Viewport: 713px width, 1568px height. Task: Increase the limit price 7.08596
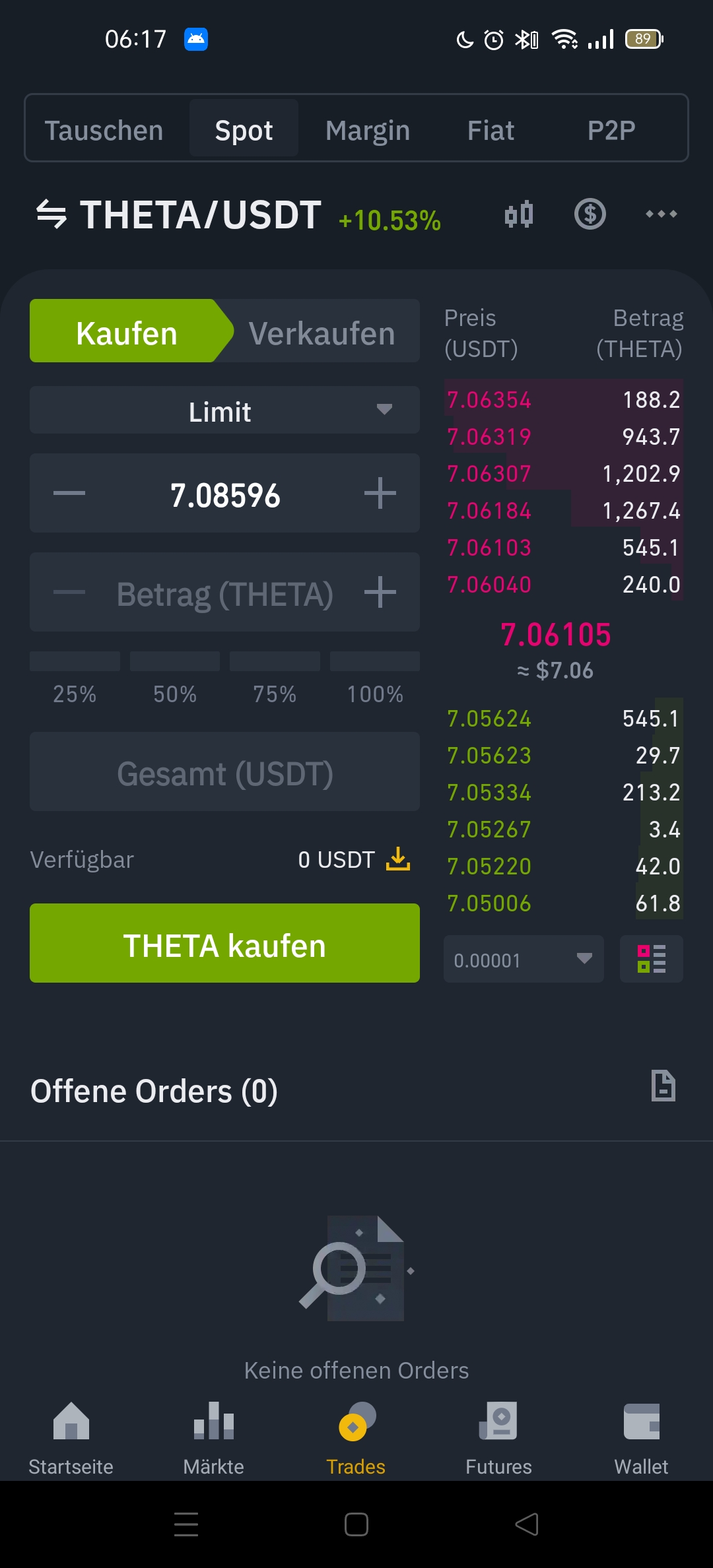pos(380,494)
